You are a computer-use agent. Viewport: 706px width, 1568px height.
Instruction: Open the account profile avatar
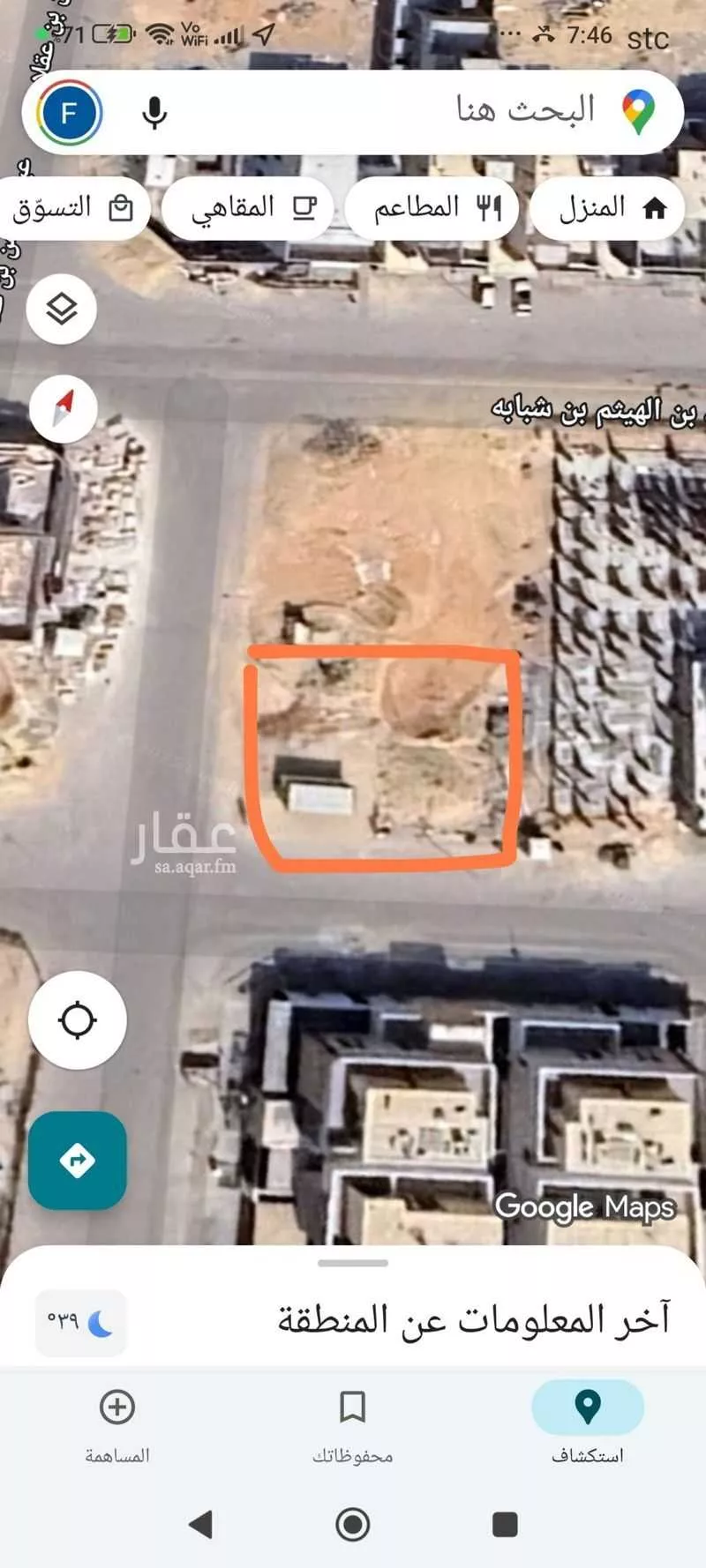pos(69,113)
